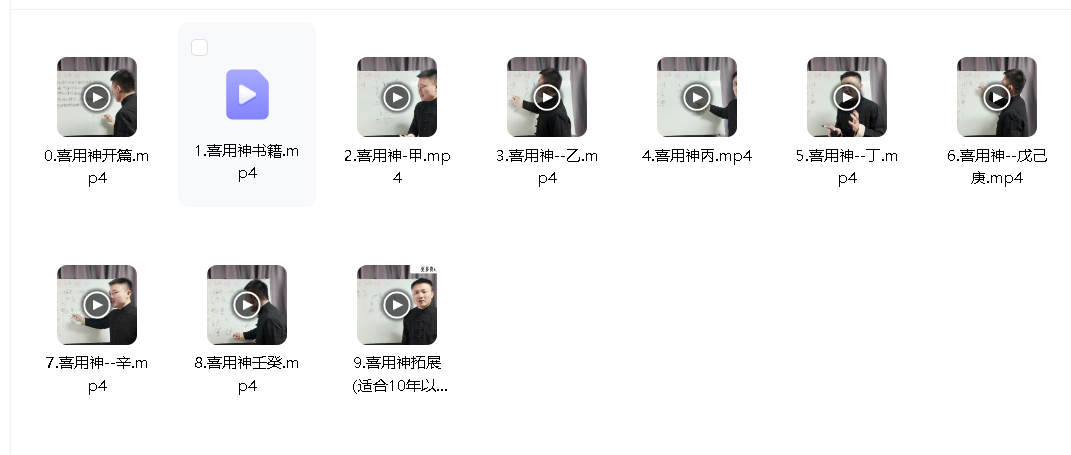This screenshot has width=1071, height=455.
Task: Open the video 5.喜用神--丁.mp4
Action: (x=847, y=97)
